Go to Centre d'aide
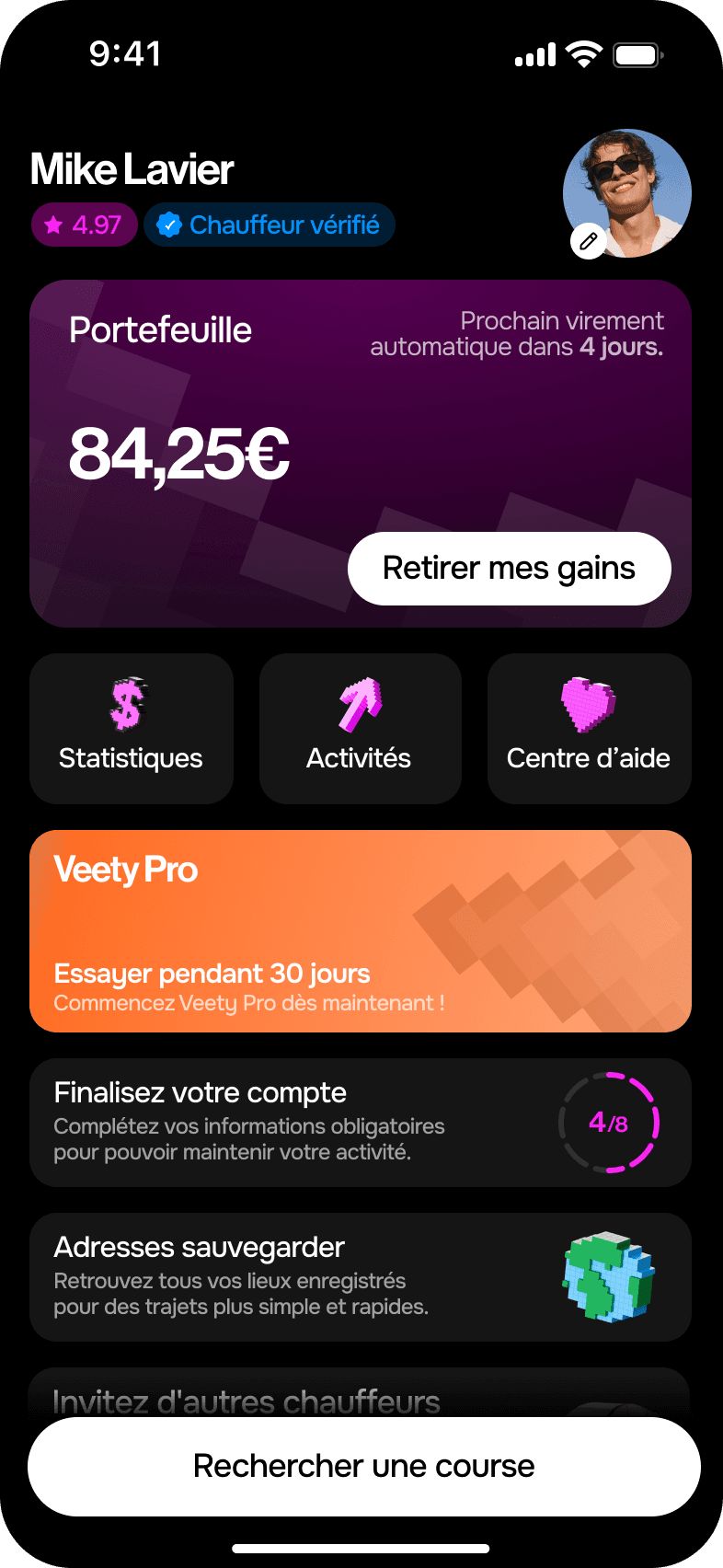Image resolution: width=723 pixels, height=1568 pixels. point(589,729)
